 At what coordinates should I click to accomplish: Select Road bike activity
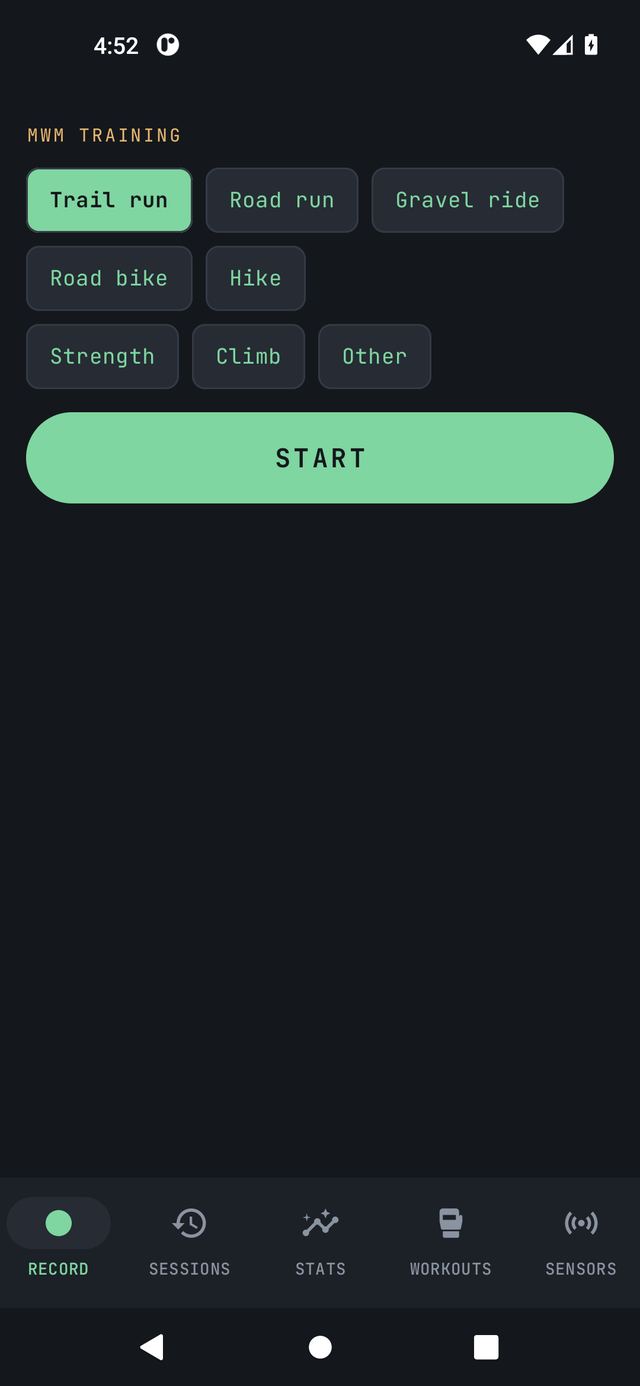click(x=109, y=278)
